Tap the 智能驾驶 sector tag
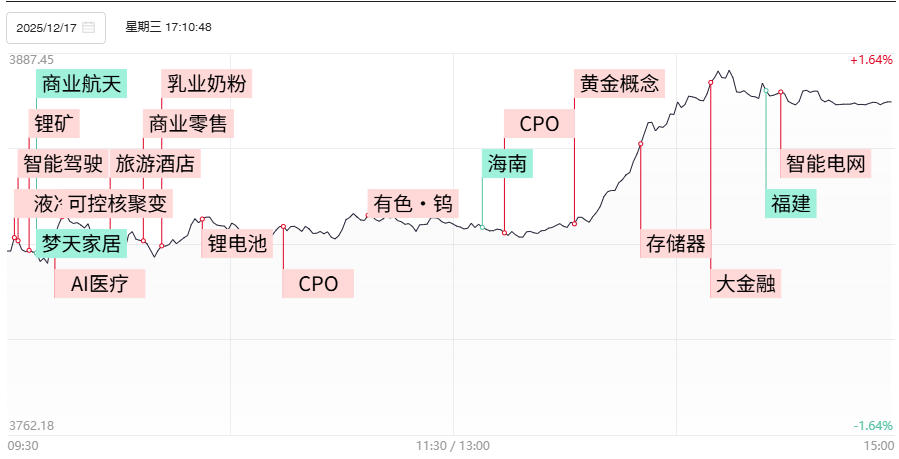The width and height of the screenshot is (899, 459). (x=62, y=163)
